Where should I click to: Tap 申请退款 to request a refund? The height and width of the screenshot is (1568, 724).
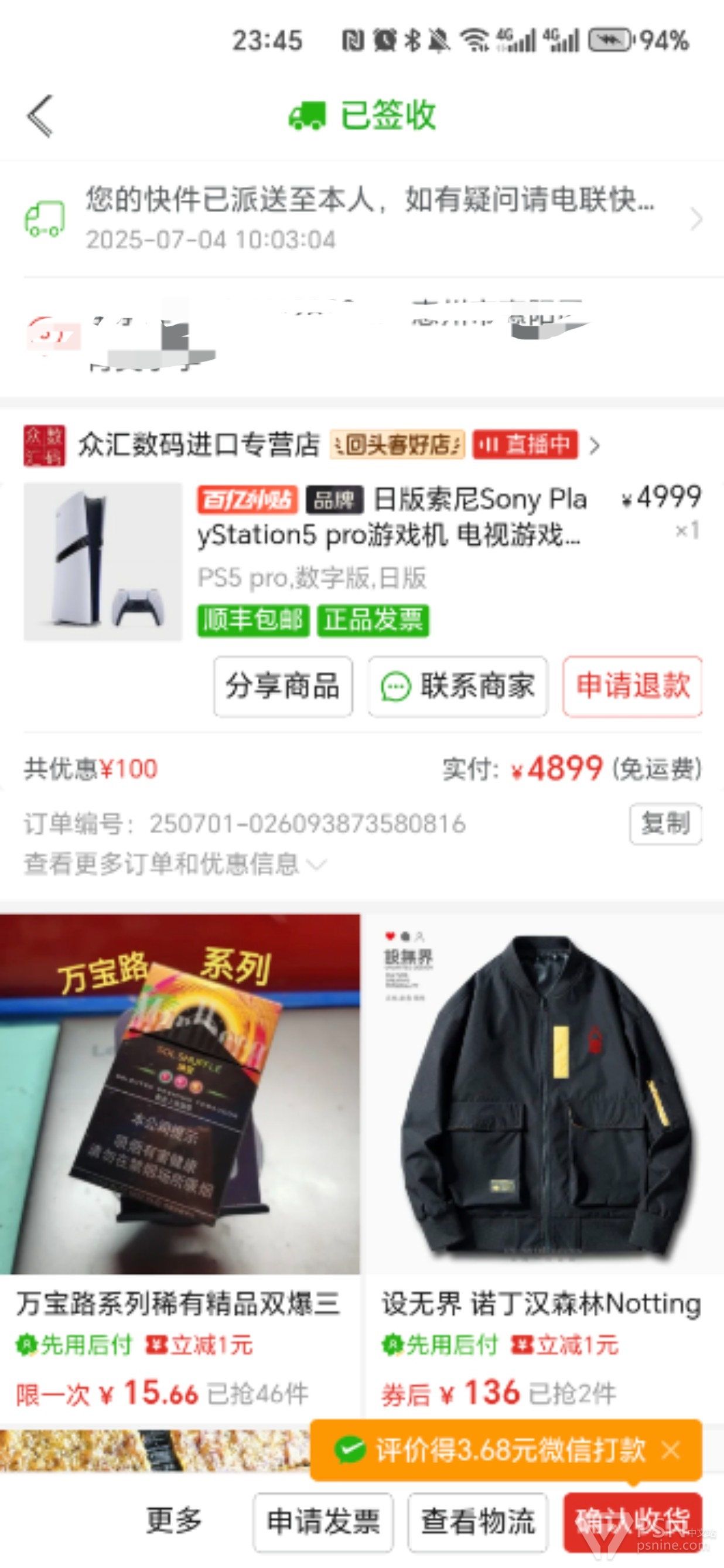pos(632,686)
